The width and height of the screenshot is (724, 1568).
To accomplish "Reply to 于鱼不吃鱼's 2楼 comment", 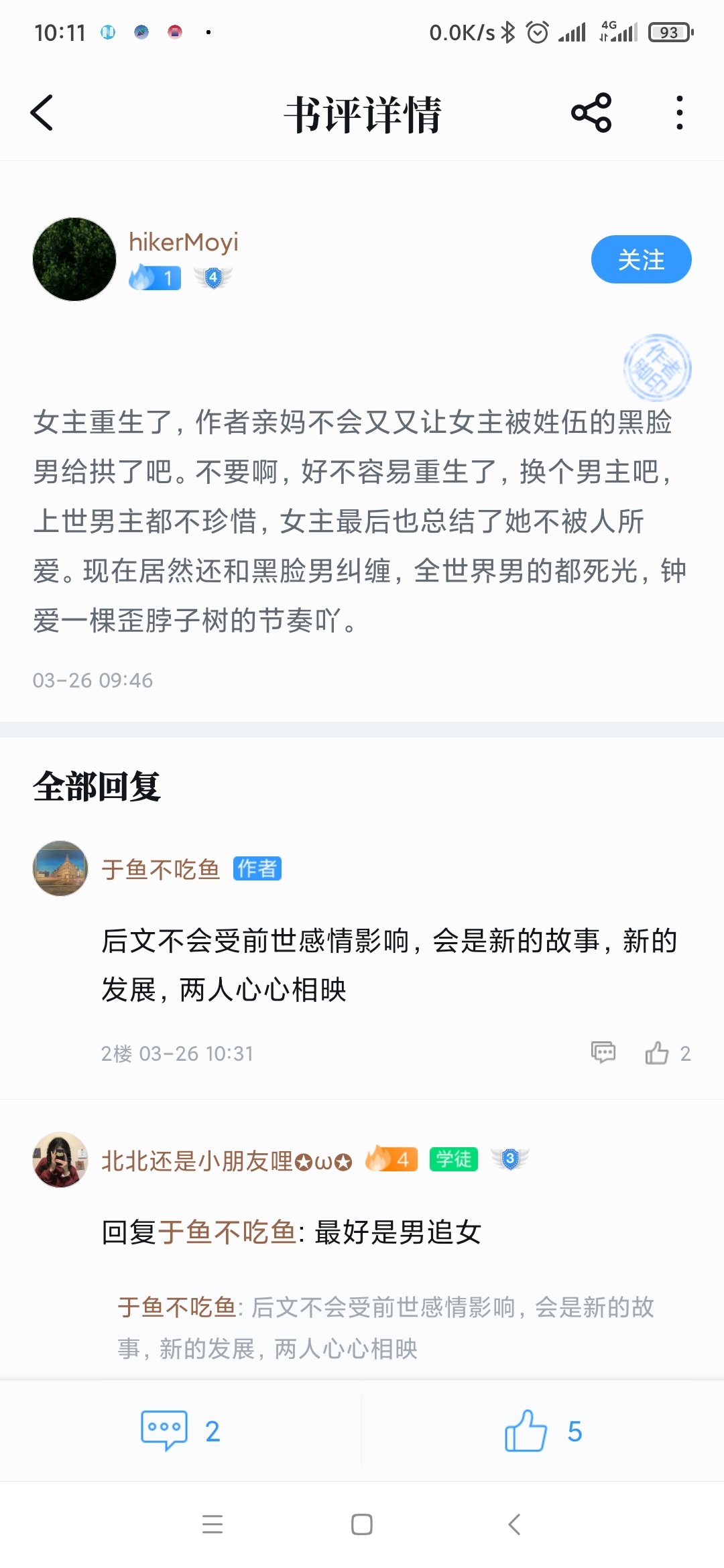I will tap(603, 1053).
